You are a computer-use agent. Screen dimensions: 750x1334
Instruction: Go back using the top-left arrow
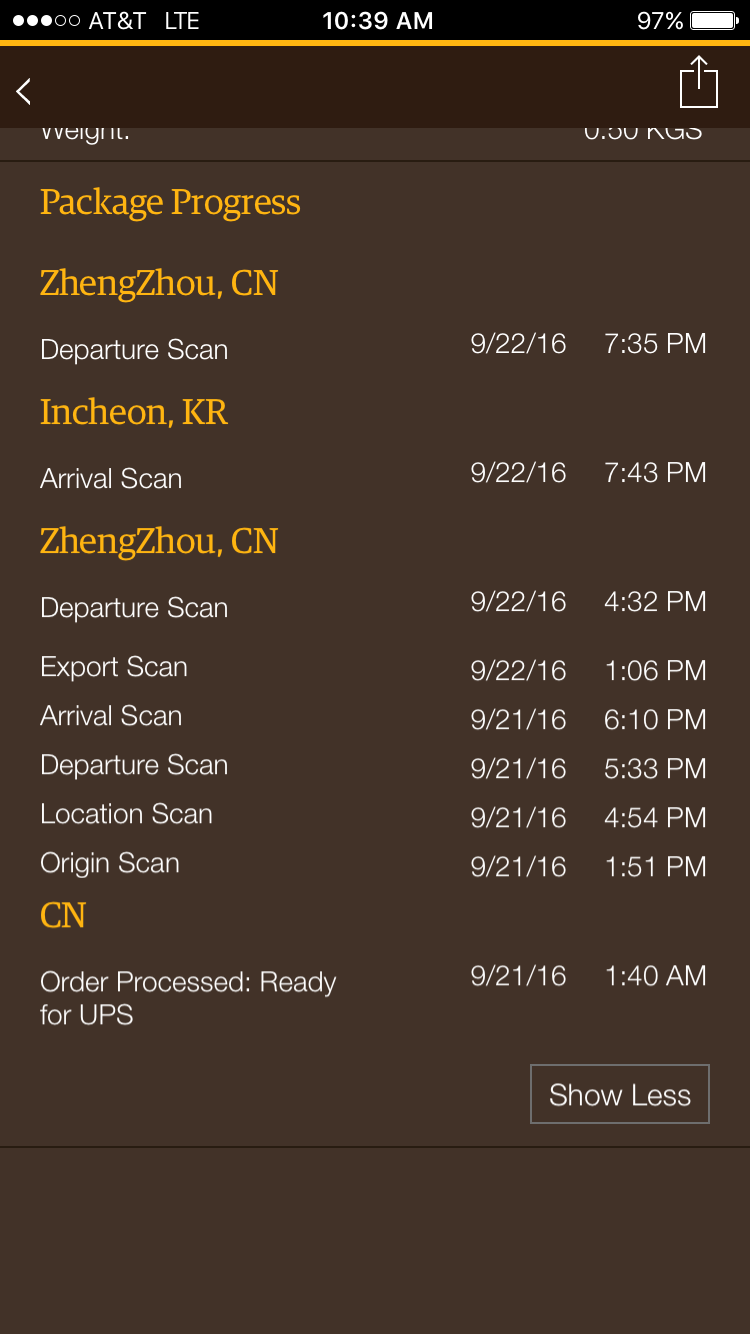tap(24, 91)
